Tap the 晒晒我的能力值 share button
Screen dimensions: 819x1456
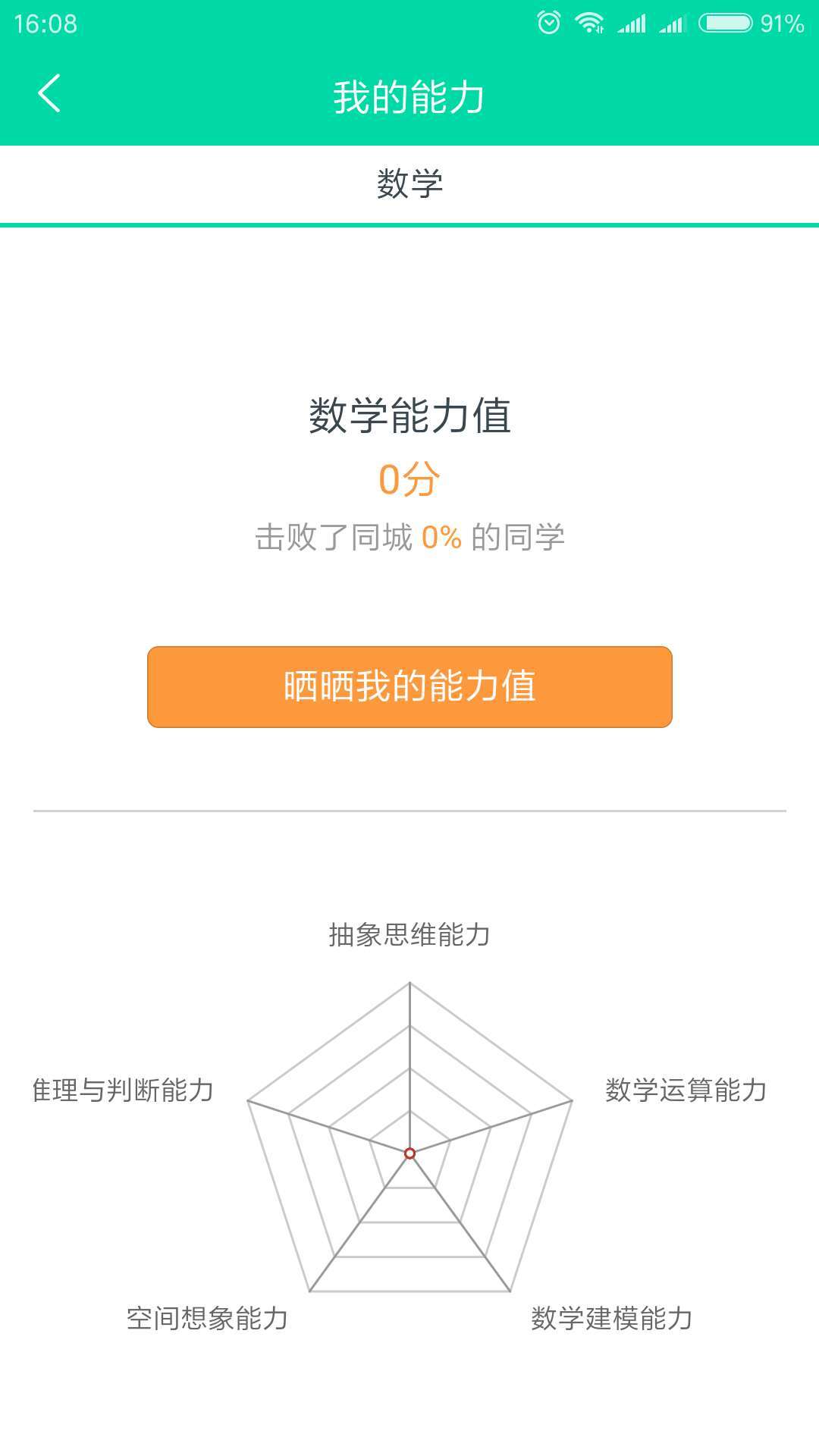pyautogui.click(x=409, y=686)
